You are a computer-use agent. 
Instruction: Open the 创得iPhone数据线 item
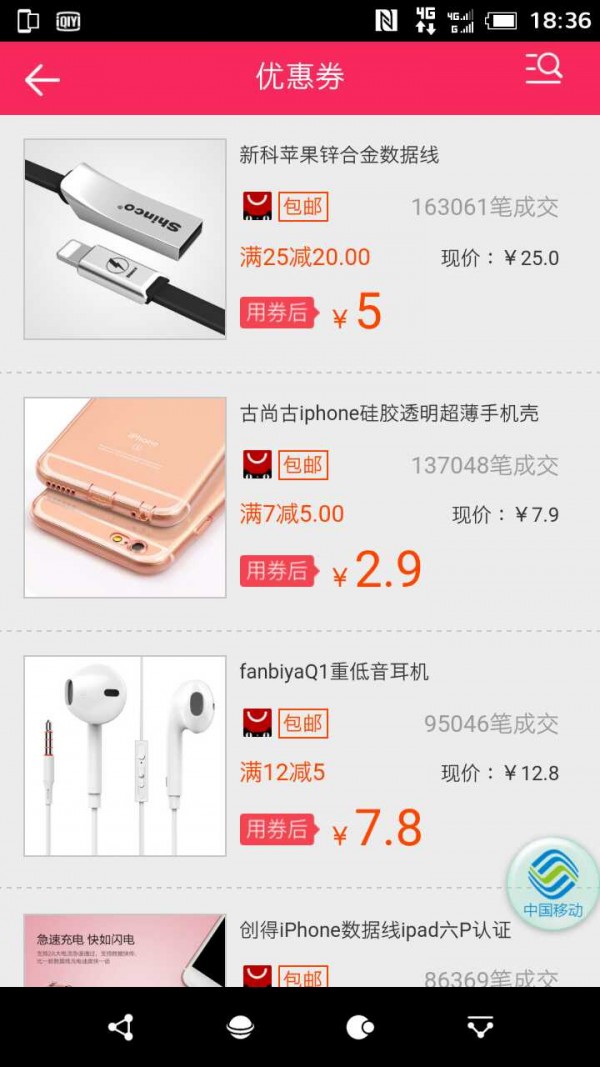tap(375, 930)
